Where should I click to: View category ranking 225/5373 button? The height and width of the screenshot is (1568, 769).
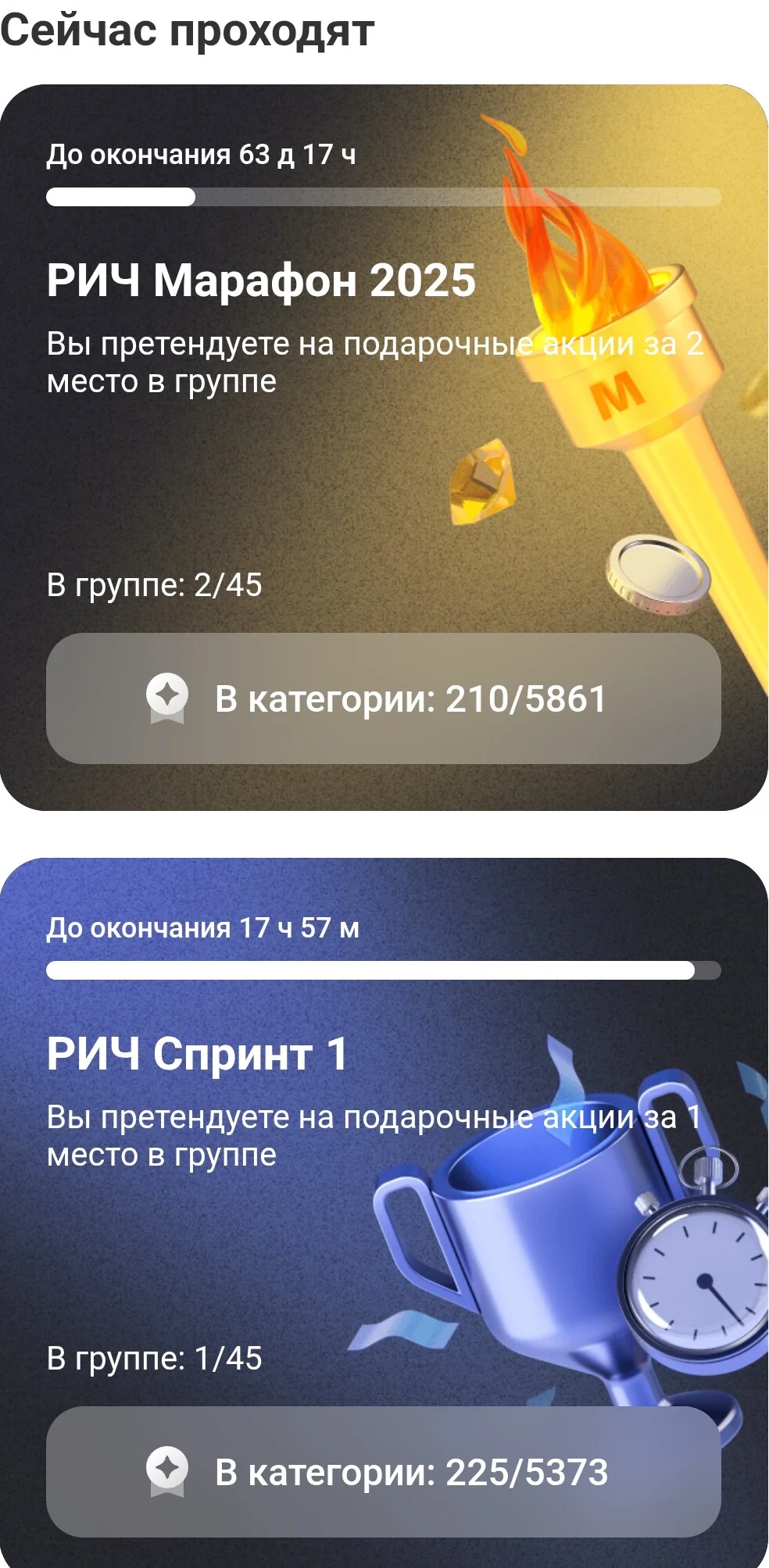pos(384,1472)
